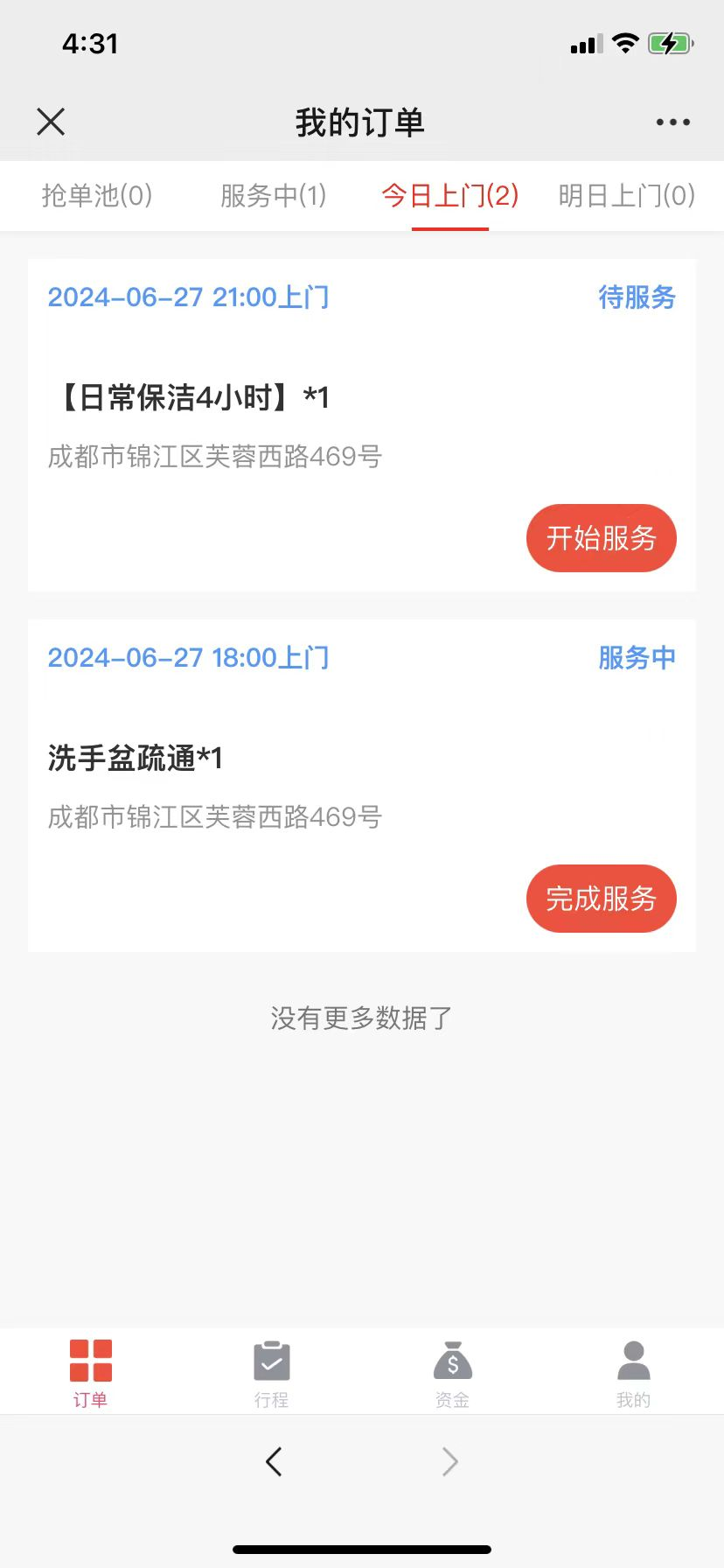Tap the 服务中 status on the second order
This screenshot has width=724, height=1568.
(x=637, y=658)
